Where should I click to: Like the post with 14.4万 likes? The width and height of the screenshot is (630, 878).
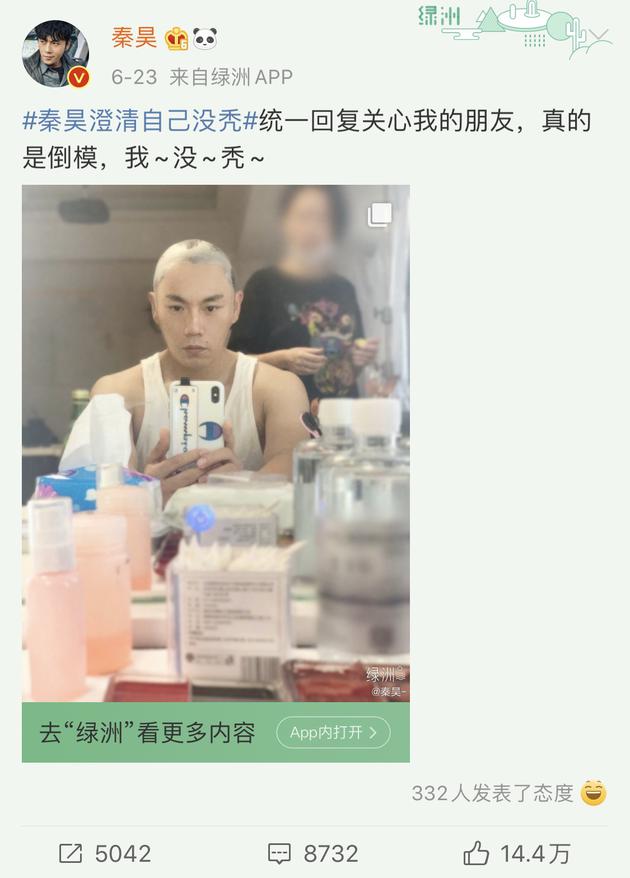point(516,853)
